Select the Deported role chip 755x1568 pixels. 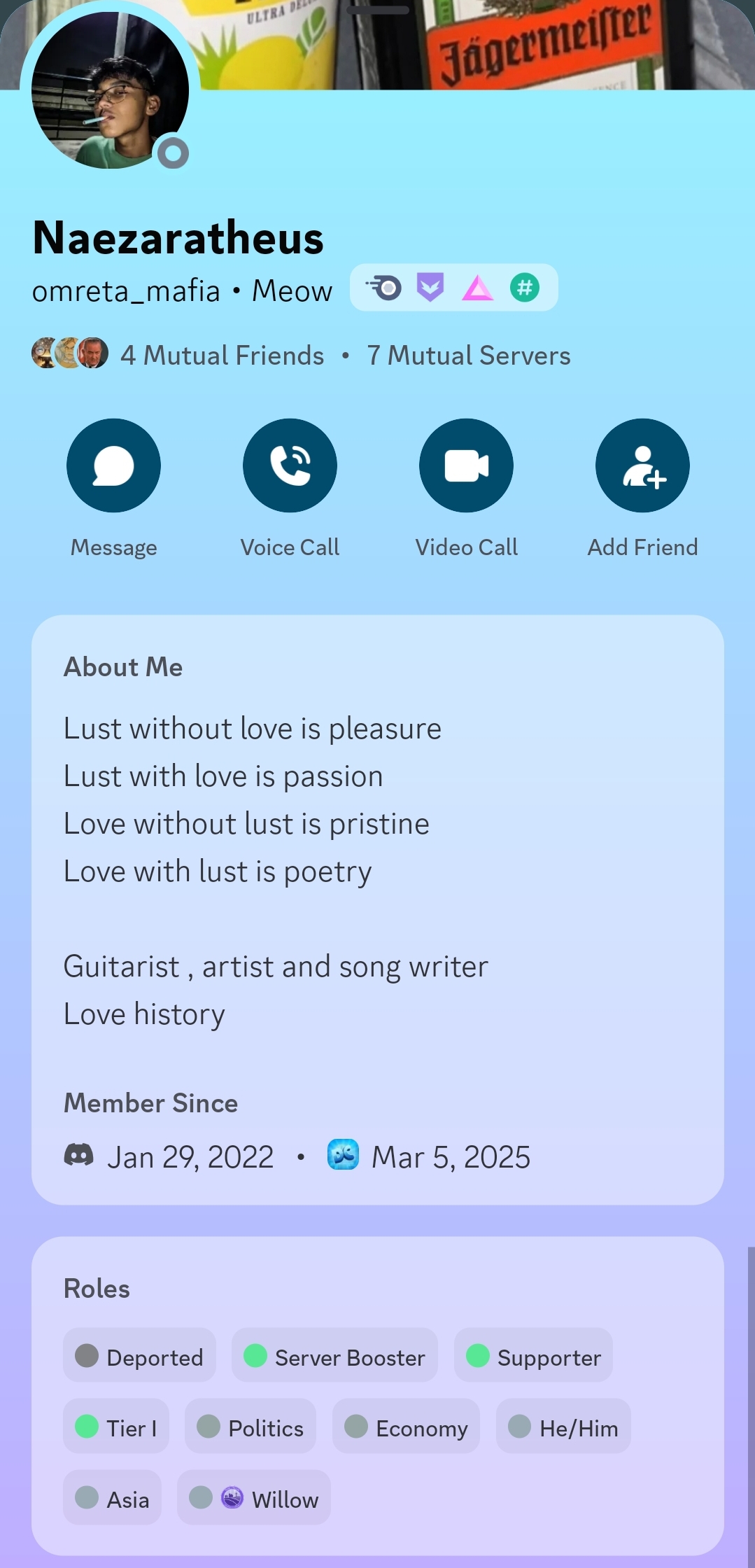point(139,1357)
